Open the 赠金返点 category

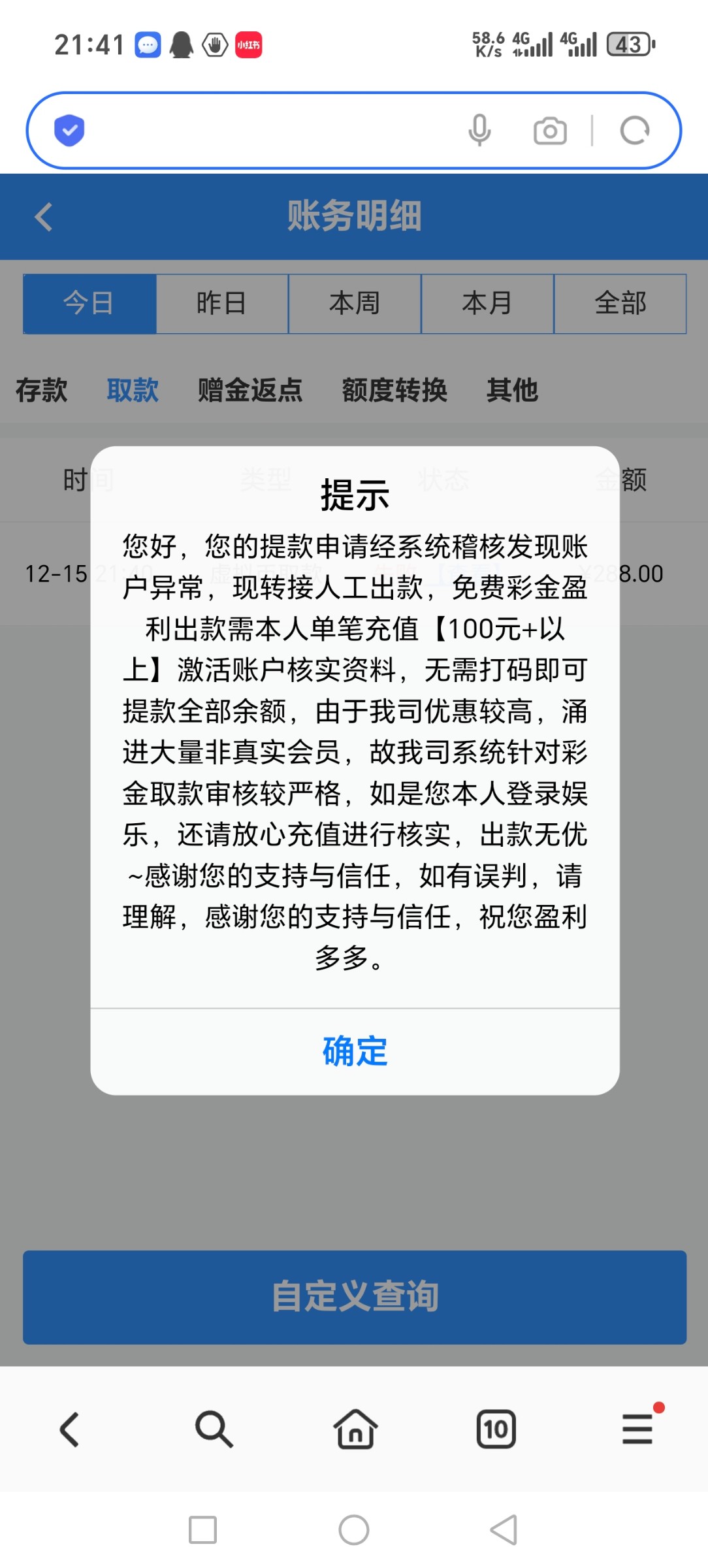coord(250,390)
